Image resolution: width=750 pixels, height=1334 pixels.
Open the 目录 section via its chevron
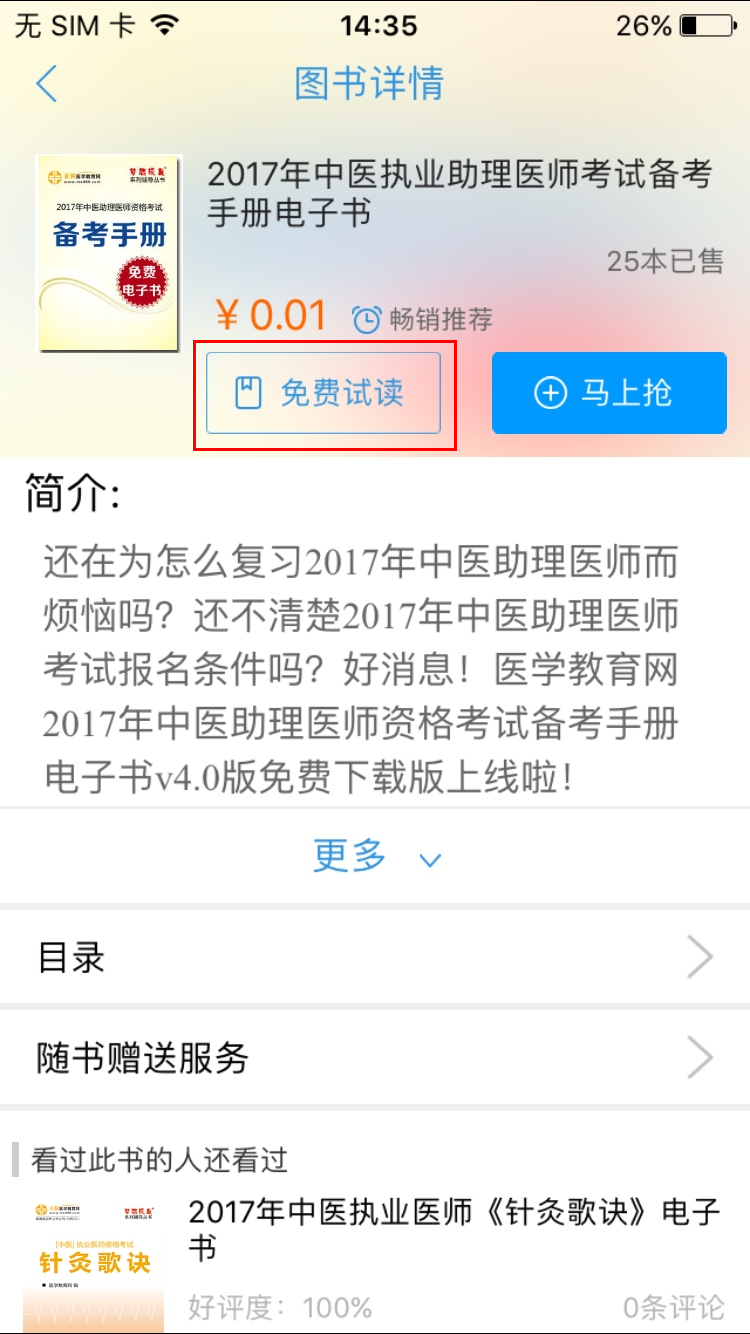(x=698, y=956)
